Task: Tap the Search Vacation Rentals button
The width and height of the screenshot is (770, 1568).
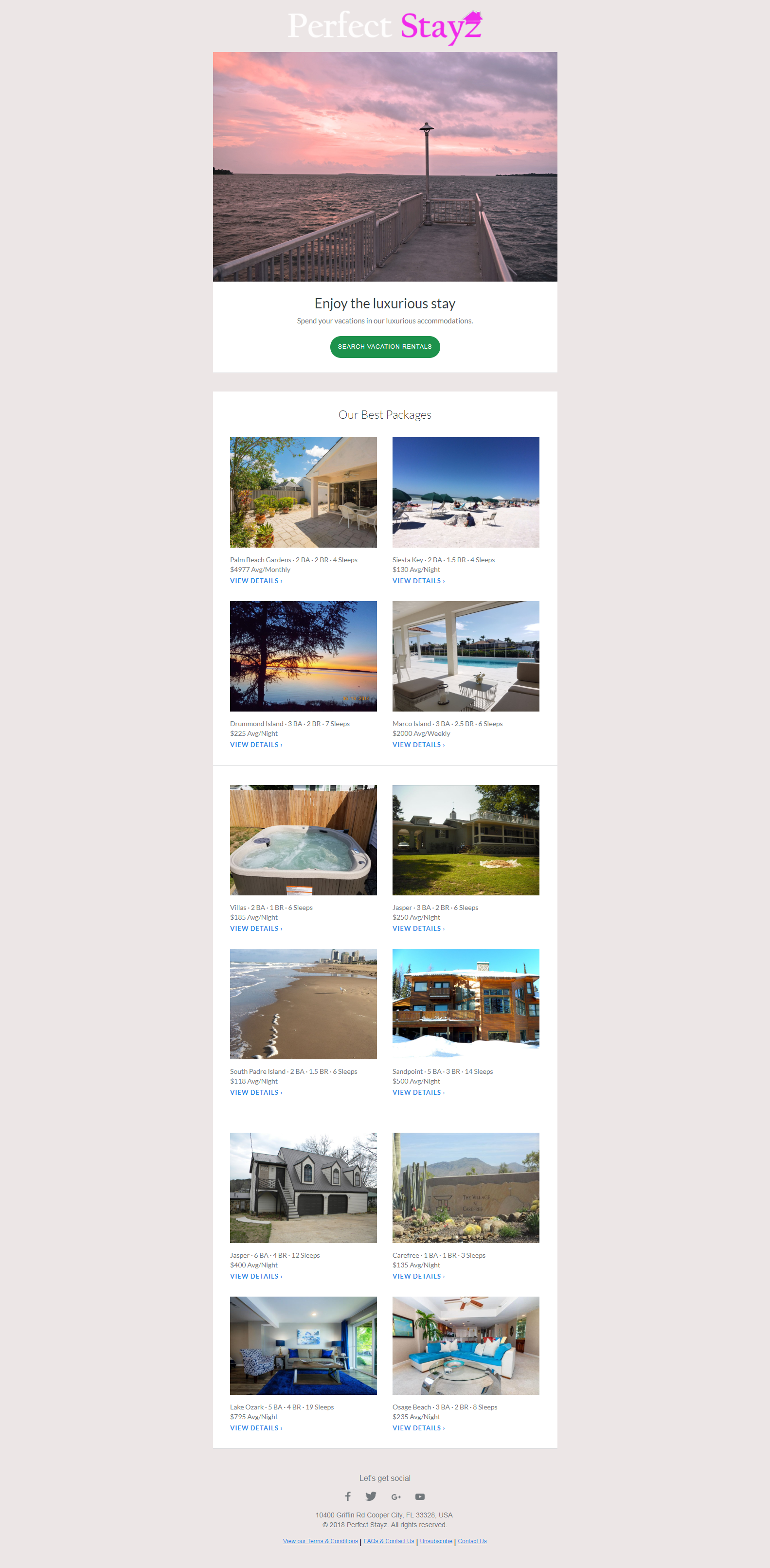Action: 385,347
